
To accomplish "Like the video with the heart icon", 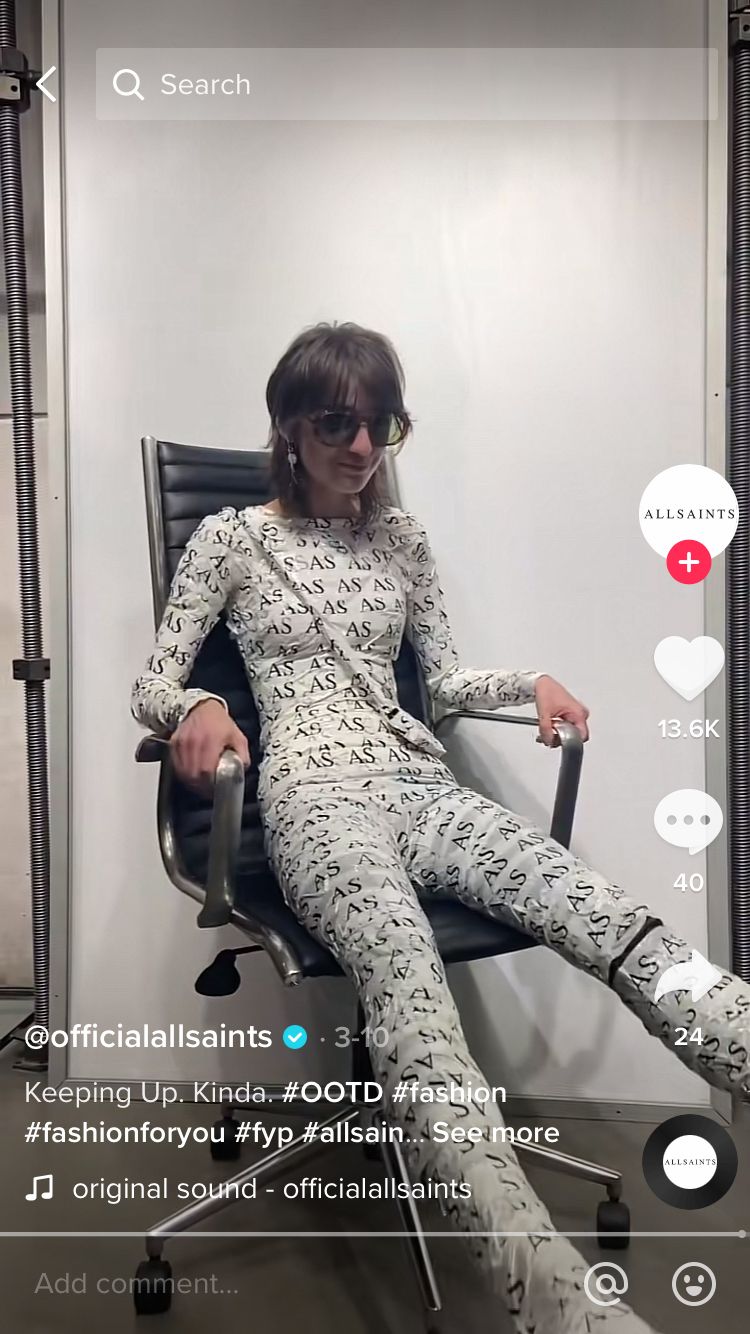I will pyautogui.click(x=689, y=667).
